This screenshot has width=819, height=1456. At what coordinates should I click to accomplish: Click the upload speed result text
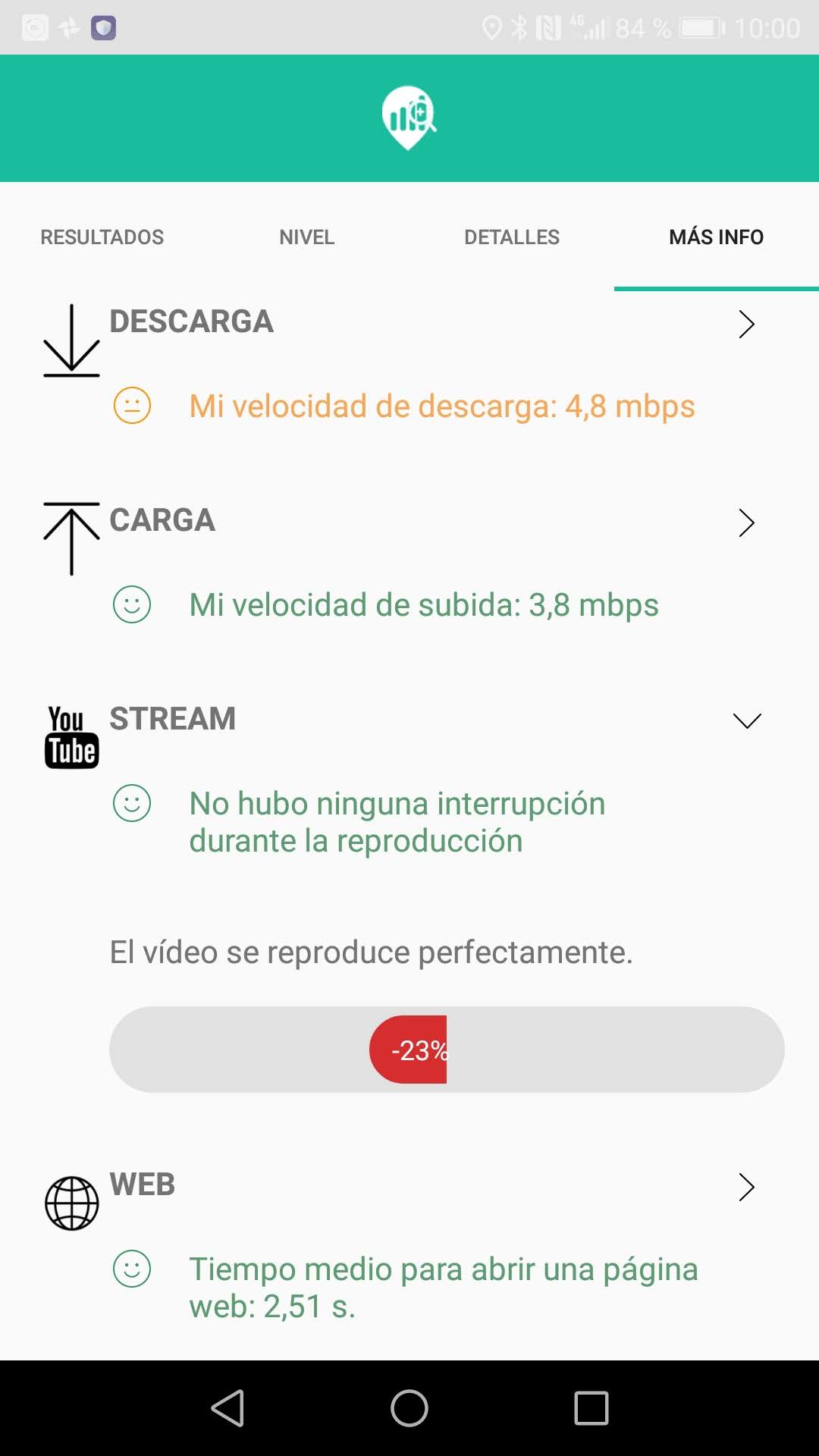click(x=425, y=604)
